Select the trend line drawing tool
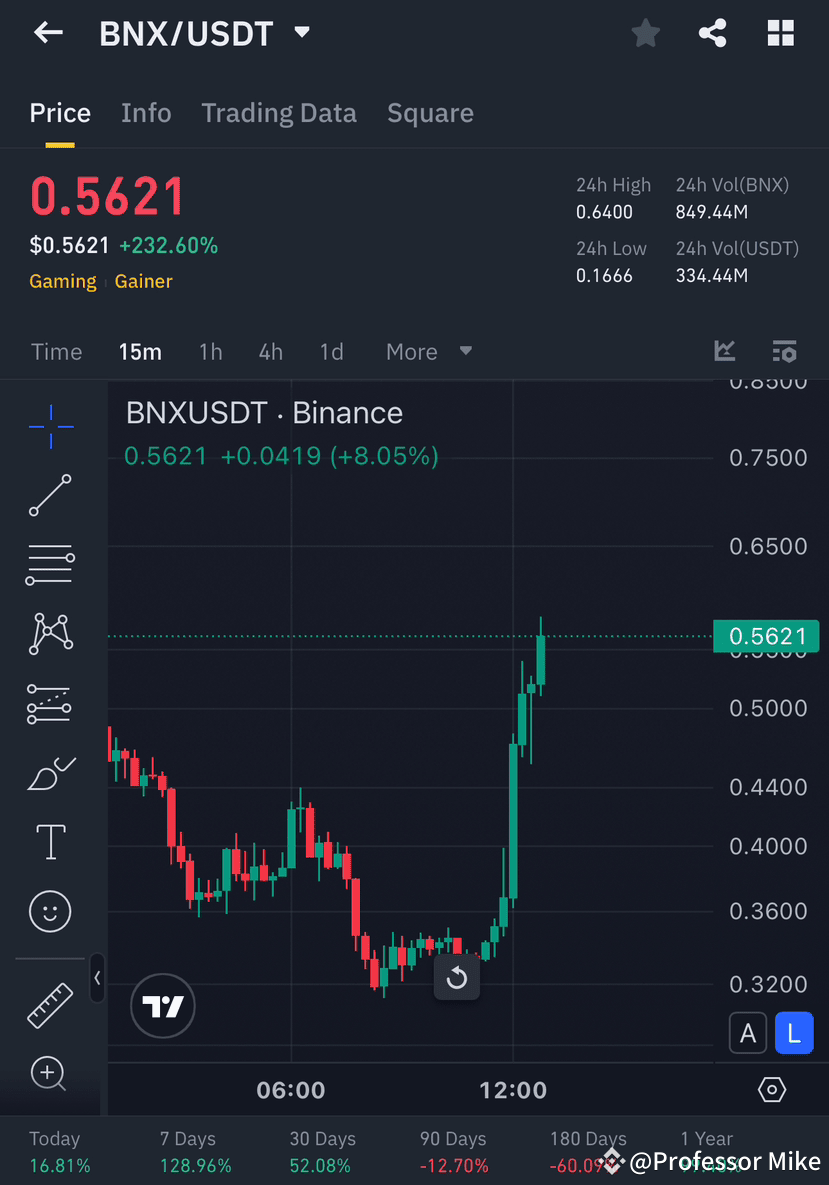The image size is (829, 1185). (x=49, y=496)
